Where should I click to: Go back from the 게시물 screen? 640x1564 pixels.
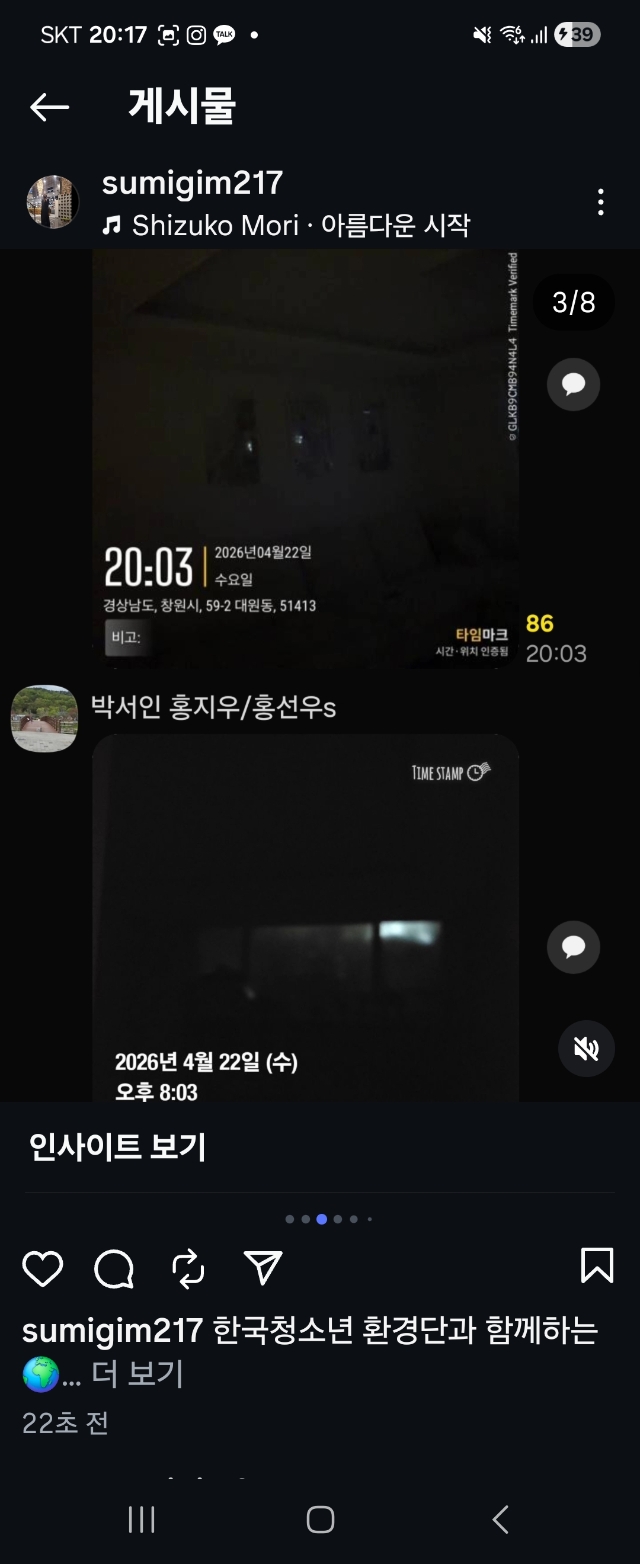pos(49,107)
